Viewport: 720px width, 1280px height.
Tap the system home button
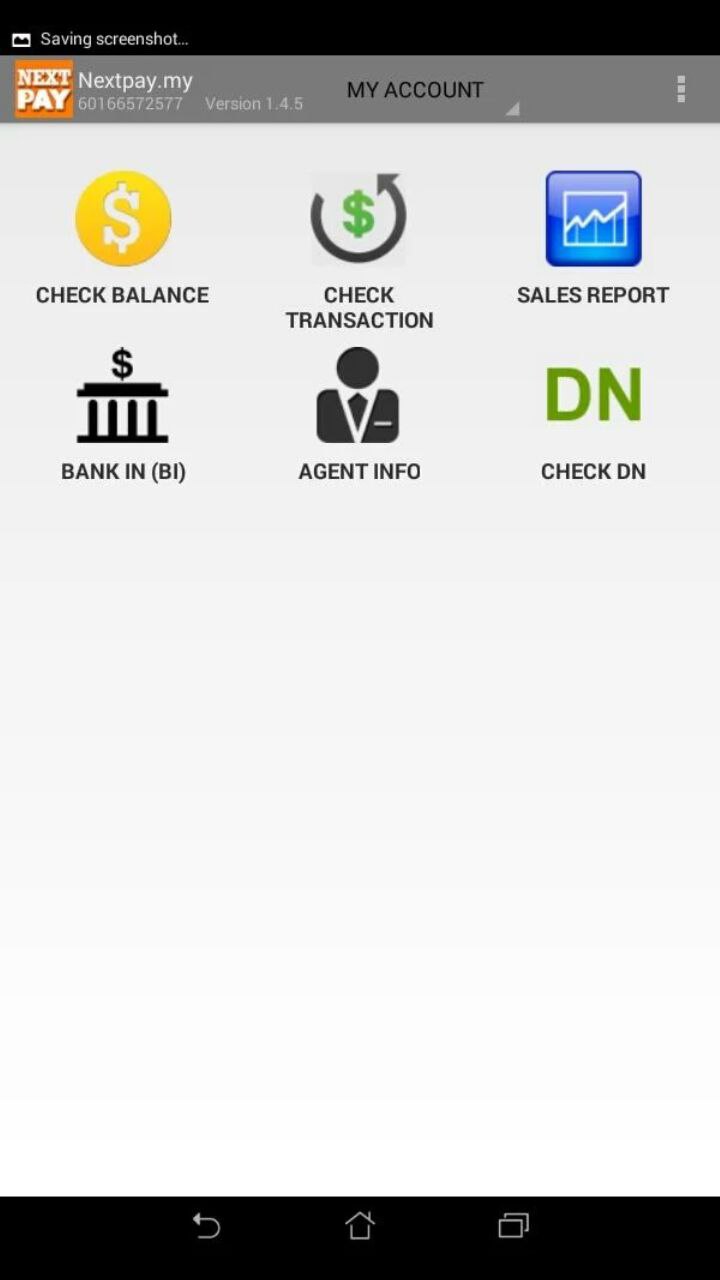[360, 1226]
